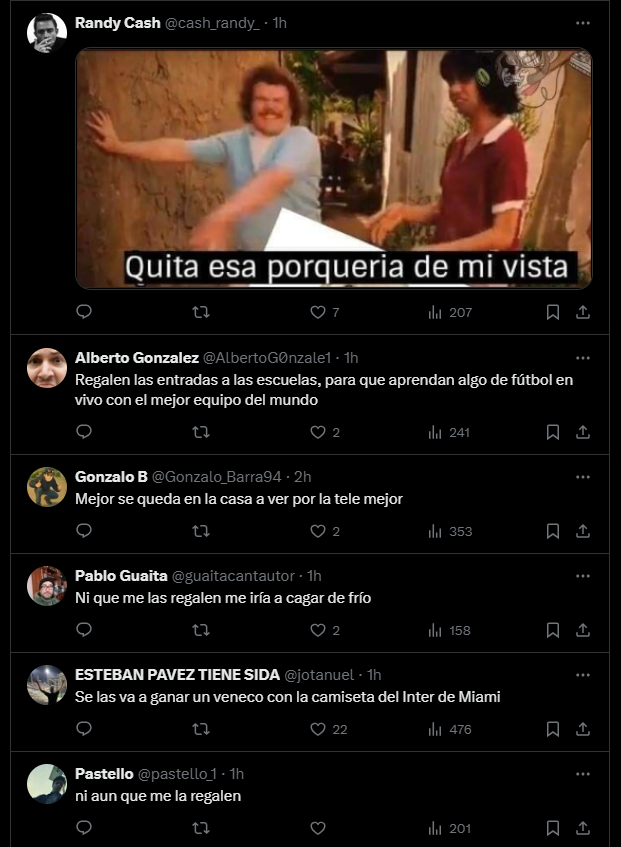
Task: Open more options on Gonzalo B's post
Action: [582, 476]
